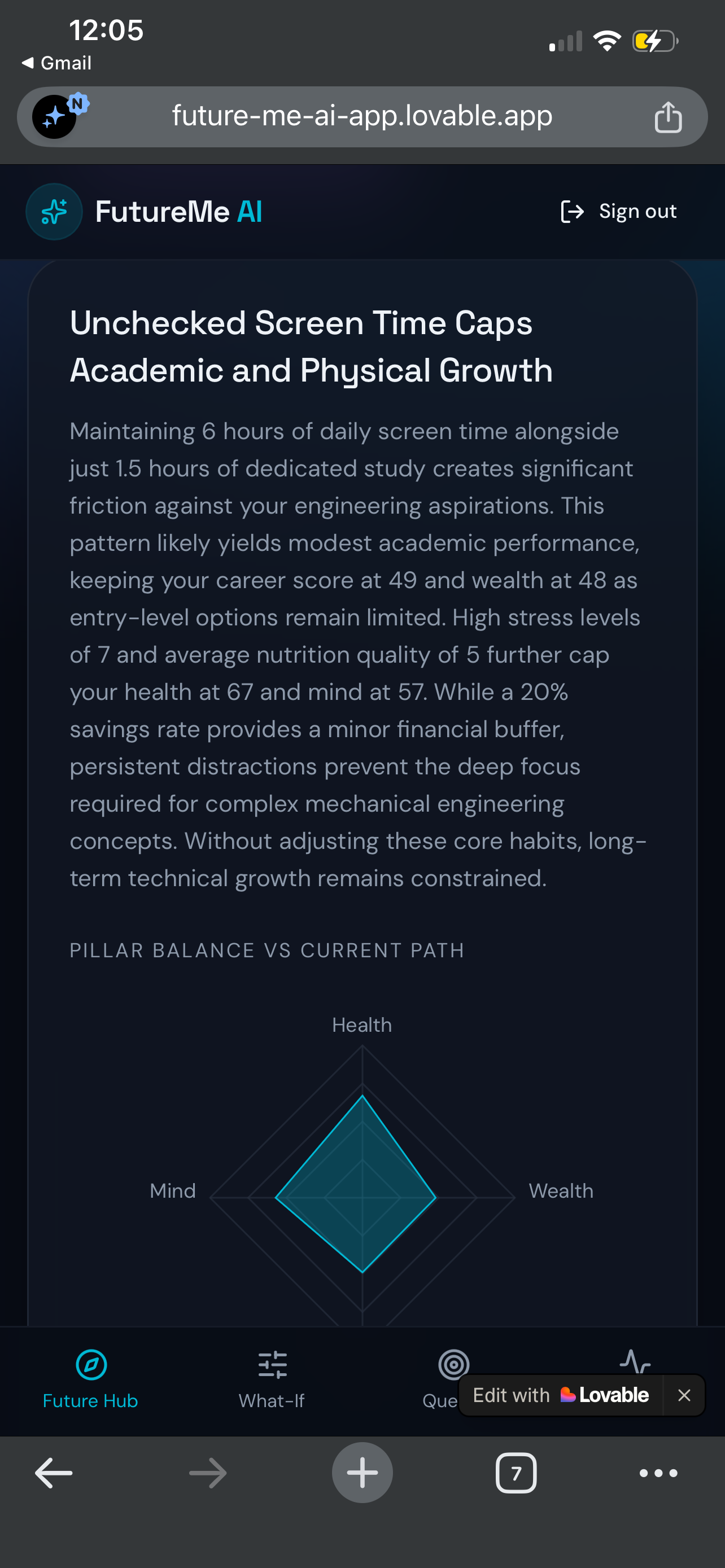The image size is (725, 1568).
Task: Open the browser assistant sparkle icon
Action: [x=55, y=116]
